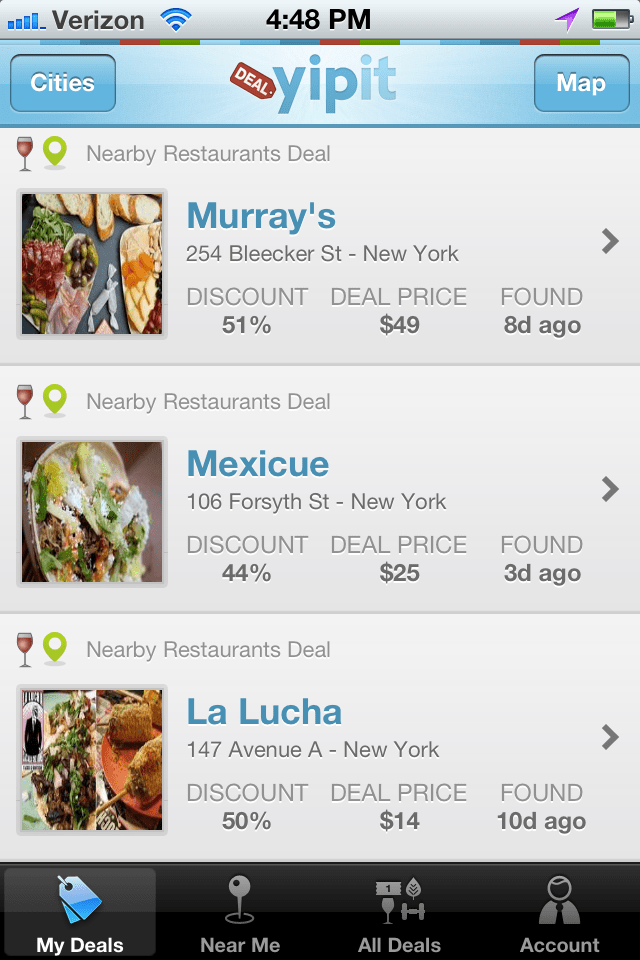Open the Account tab
Screen dimensions: 640x960
point(559,914)
